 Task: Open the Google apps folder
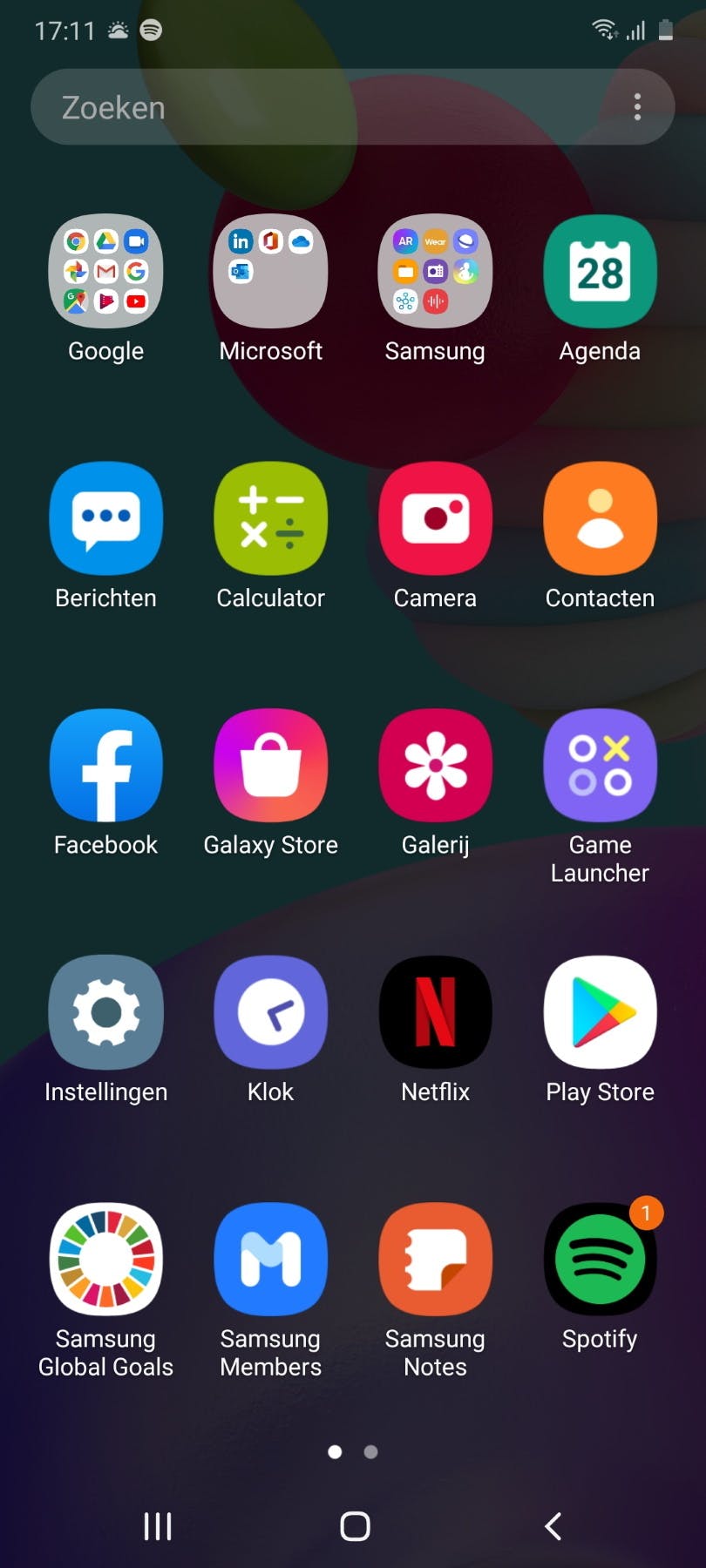pyautogui.click(x=106, y=271)
